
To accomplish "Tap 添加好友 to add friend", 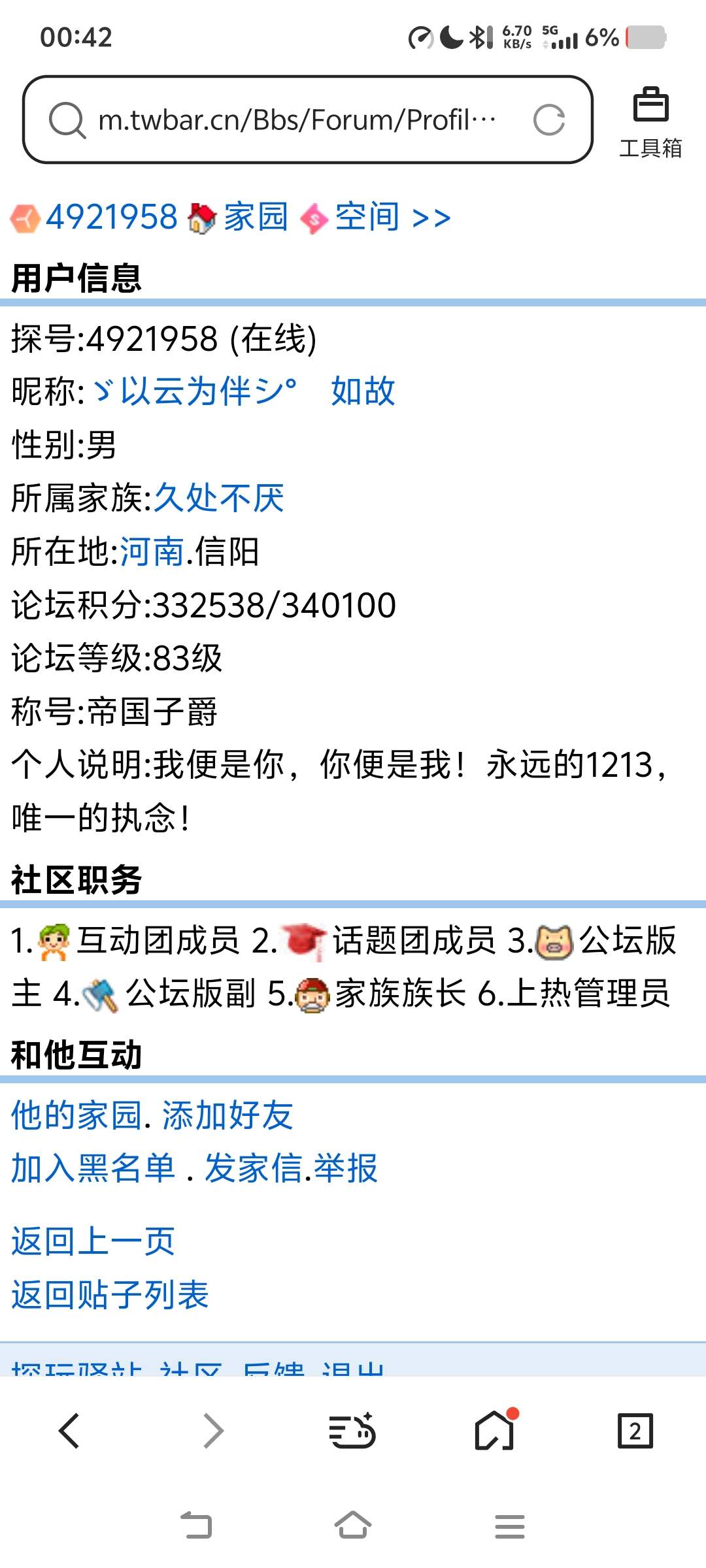I will (x=227, y=1115).
